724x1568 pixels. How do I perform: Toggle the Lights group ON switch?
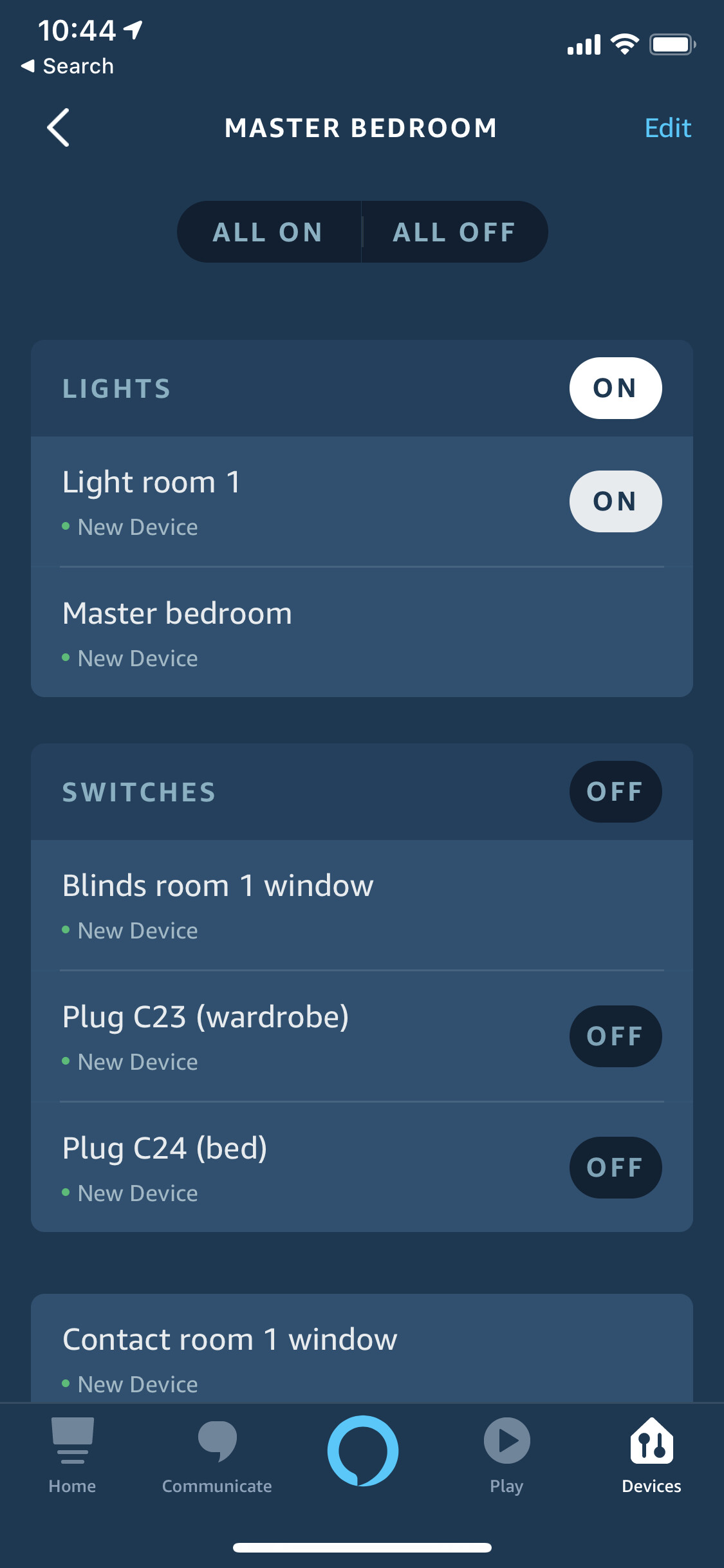pos(615,388)
